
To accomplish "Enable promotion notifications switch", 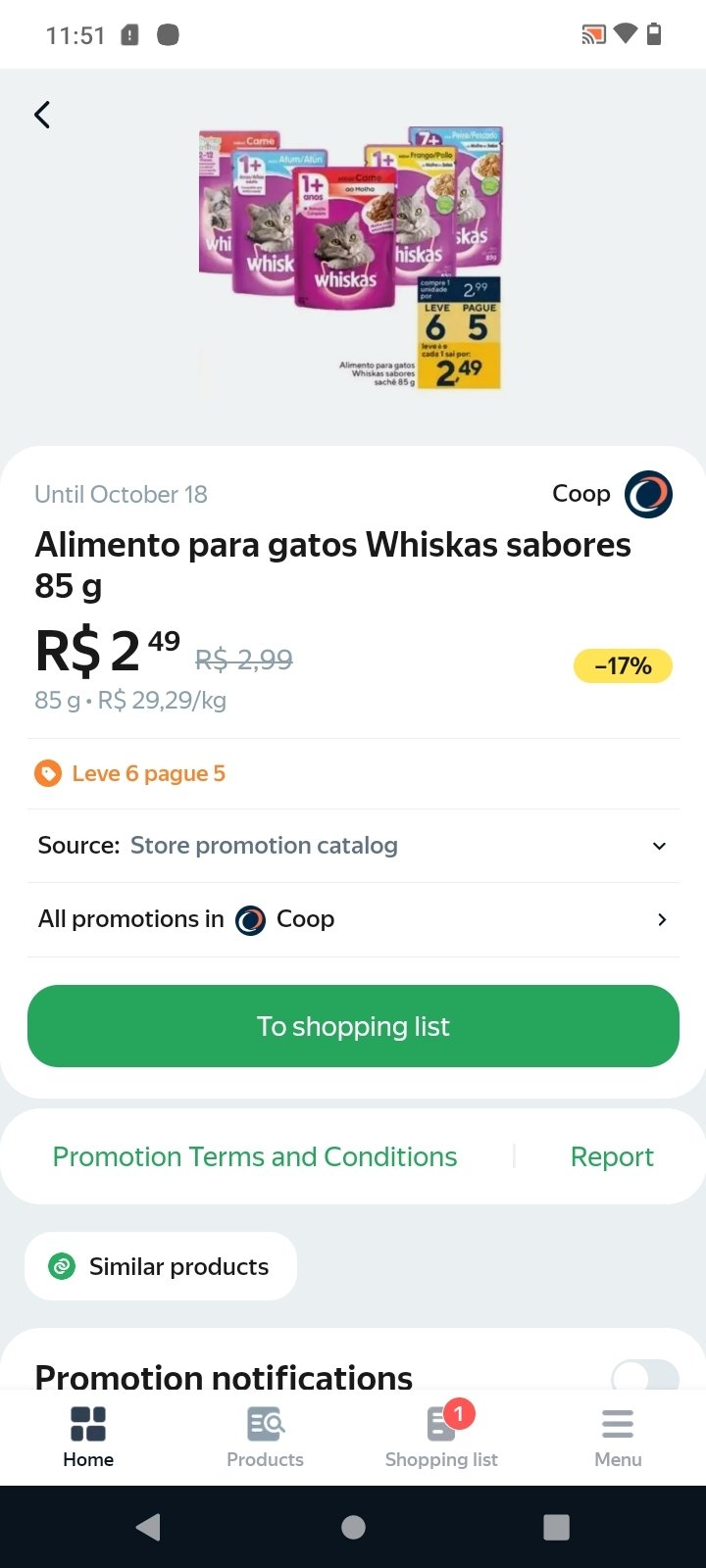I will (644, 1376).
